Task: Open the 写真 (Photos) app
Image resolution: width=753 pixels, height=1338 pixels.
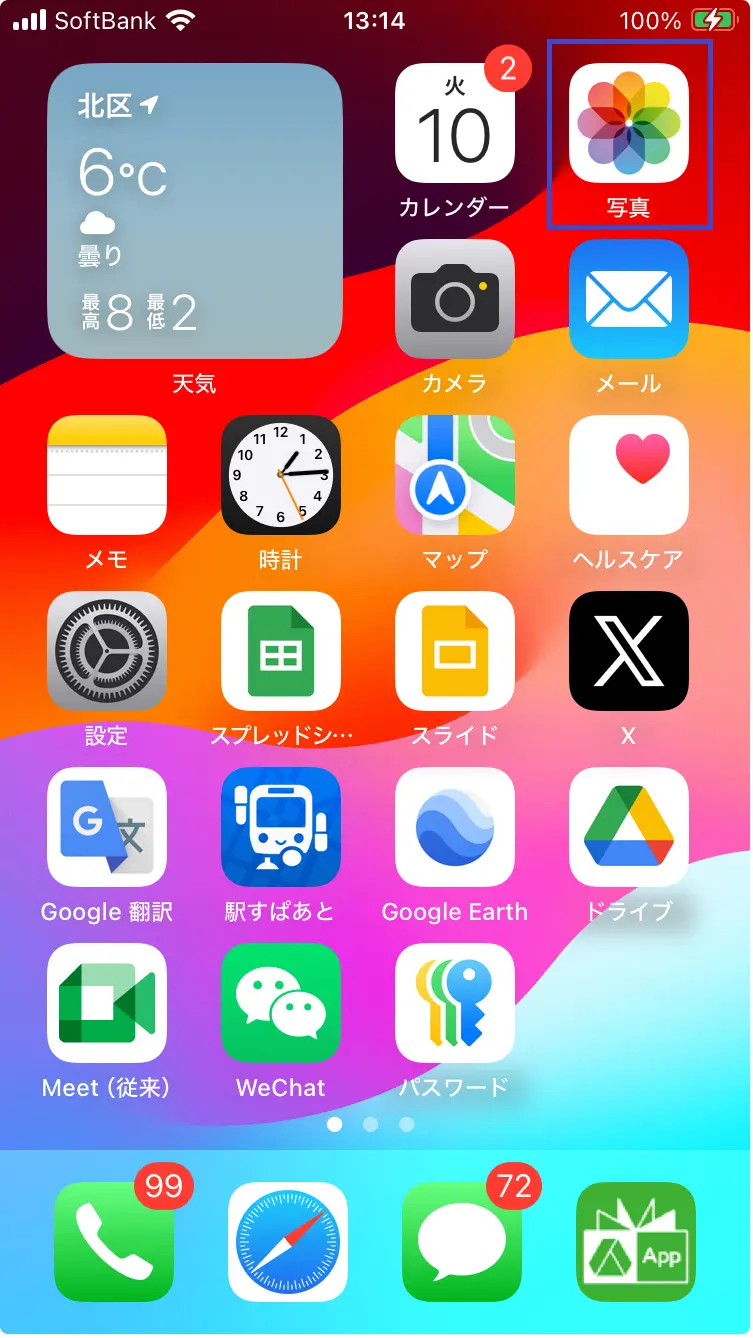Action: pos(628,123)
